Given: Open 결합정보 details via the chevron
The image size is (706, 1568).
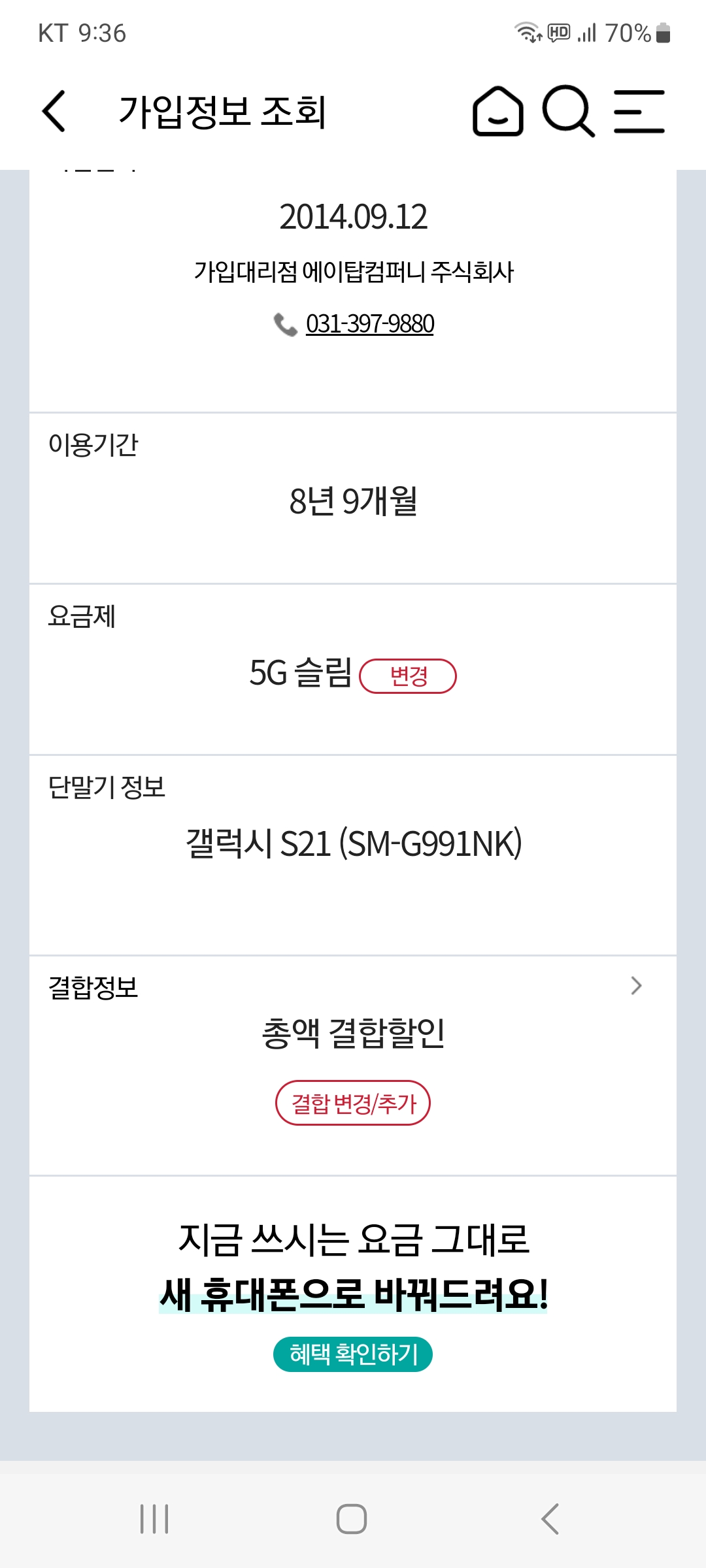Looking at the screenshot, I should [636, 986].
